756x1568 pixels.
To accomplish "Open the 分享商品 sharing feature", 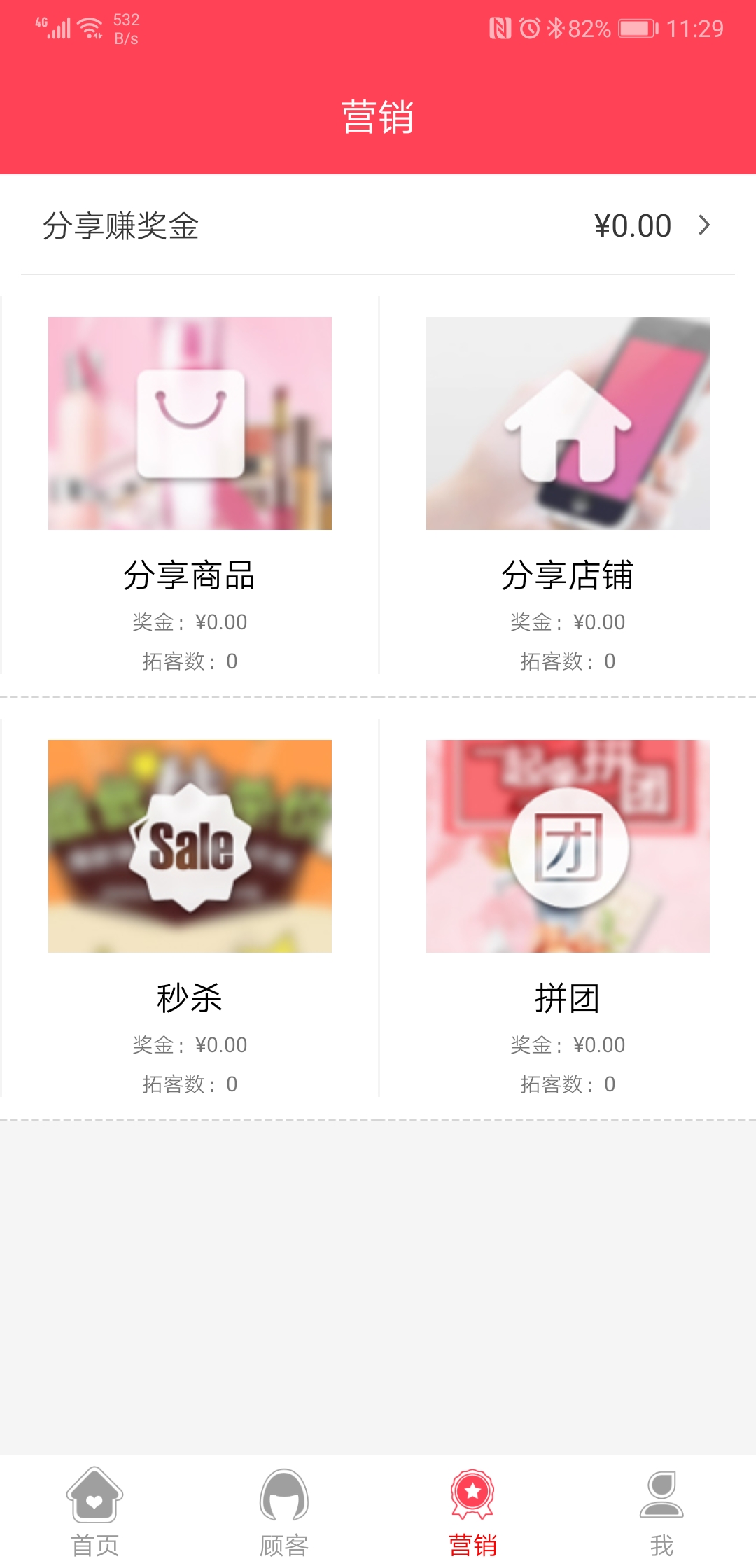I will 190,490.
